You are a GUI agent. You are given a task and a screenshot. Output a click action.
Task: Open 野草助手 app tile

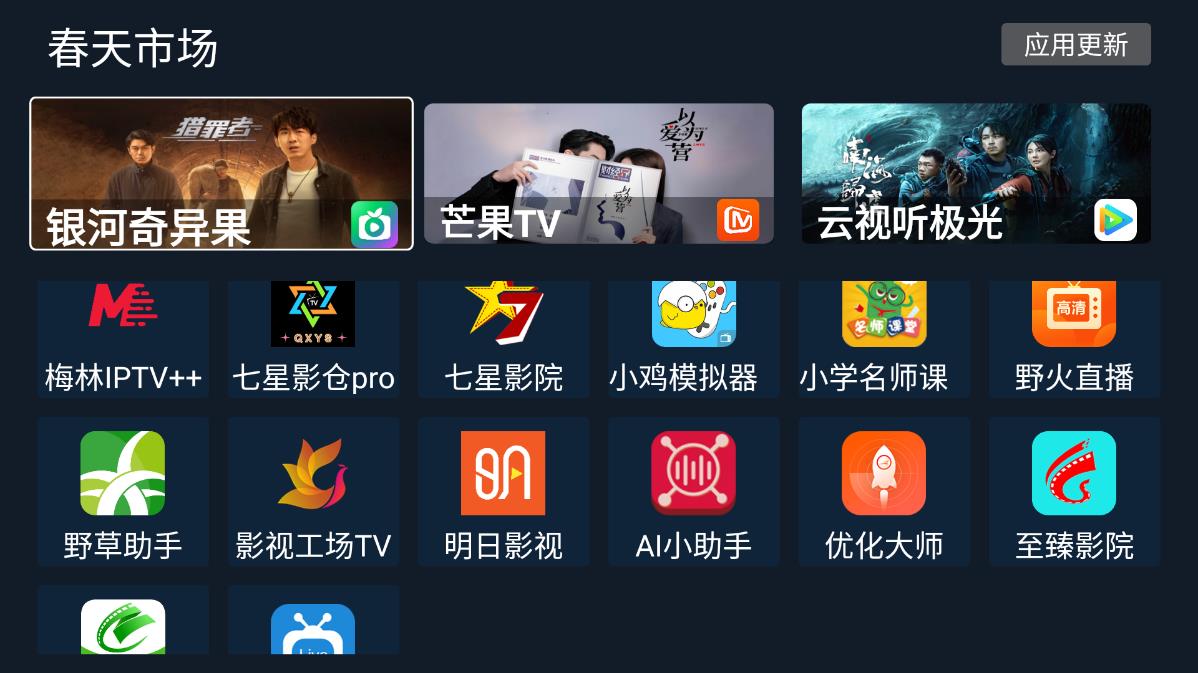point(123,491)
